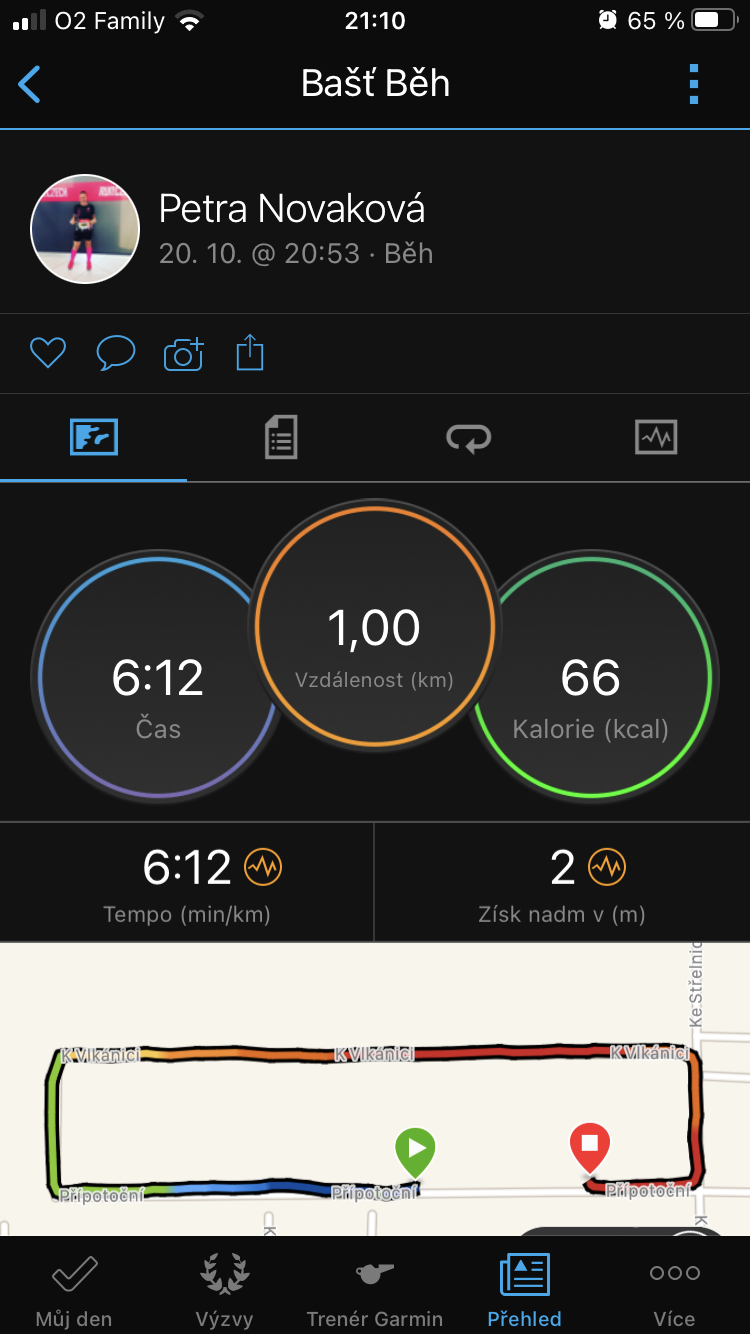
Task: Go to the Přehled tab
Action: [x=524, y=1291]
